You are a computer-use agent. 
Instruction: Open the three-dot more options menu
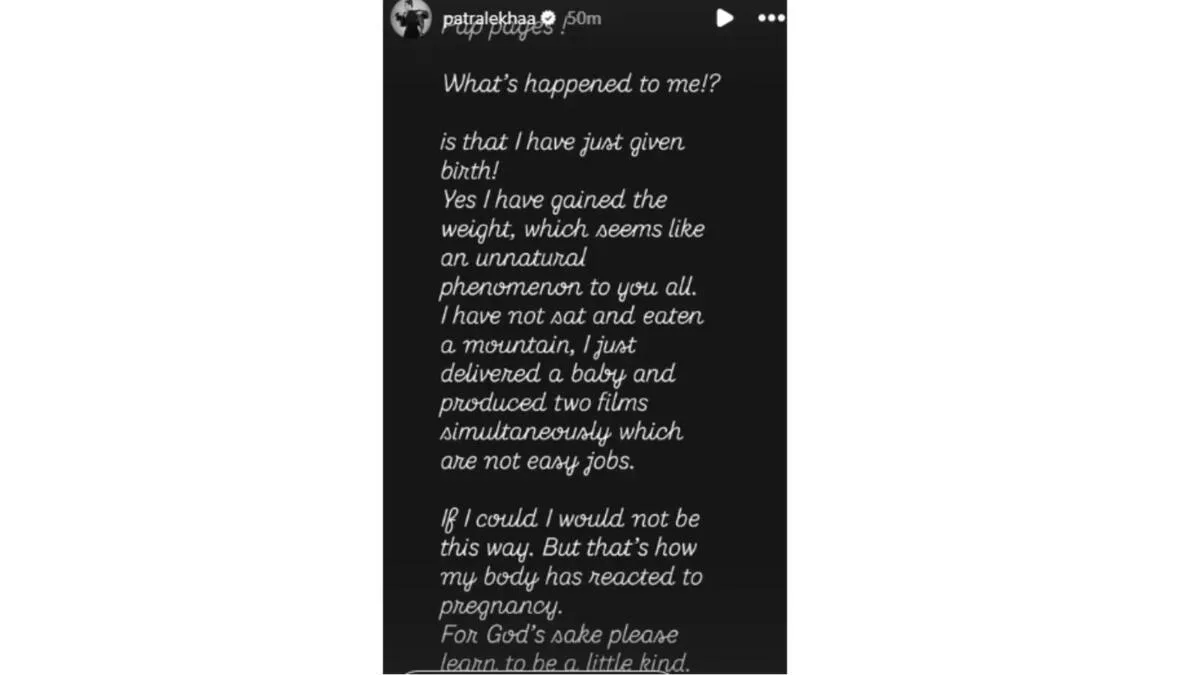[770, 18]
